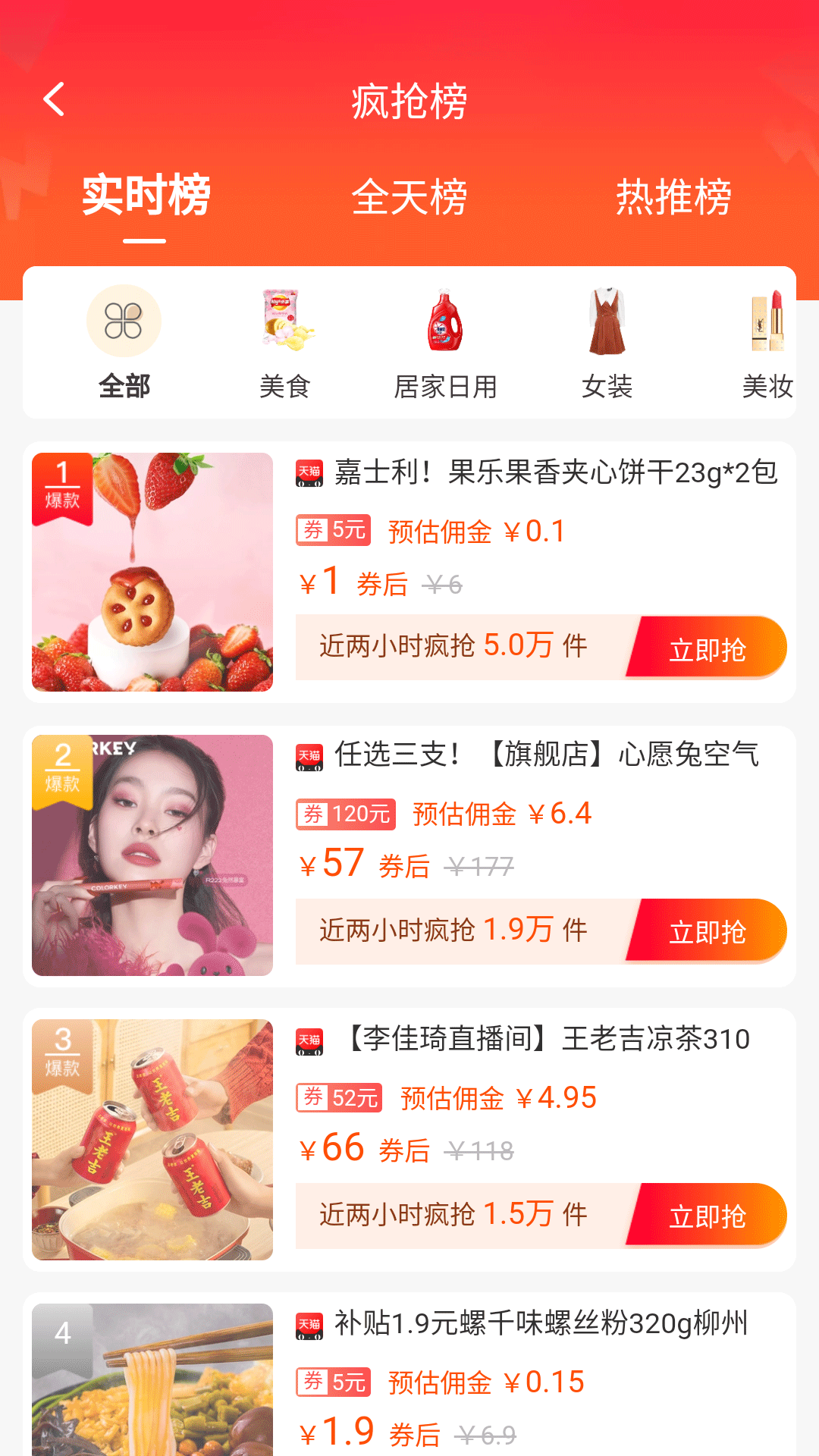Open the 5元 coupon badge on item one
The width and height of the screenshot is (819, 1456).
point(334,532)
